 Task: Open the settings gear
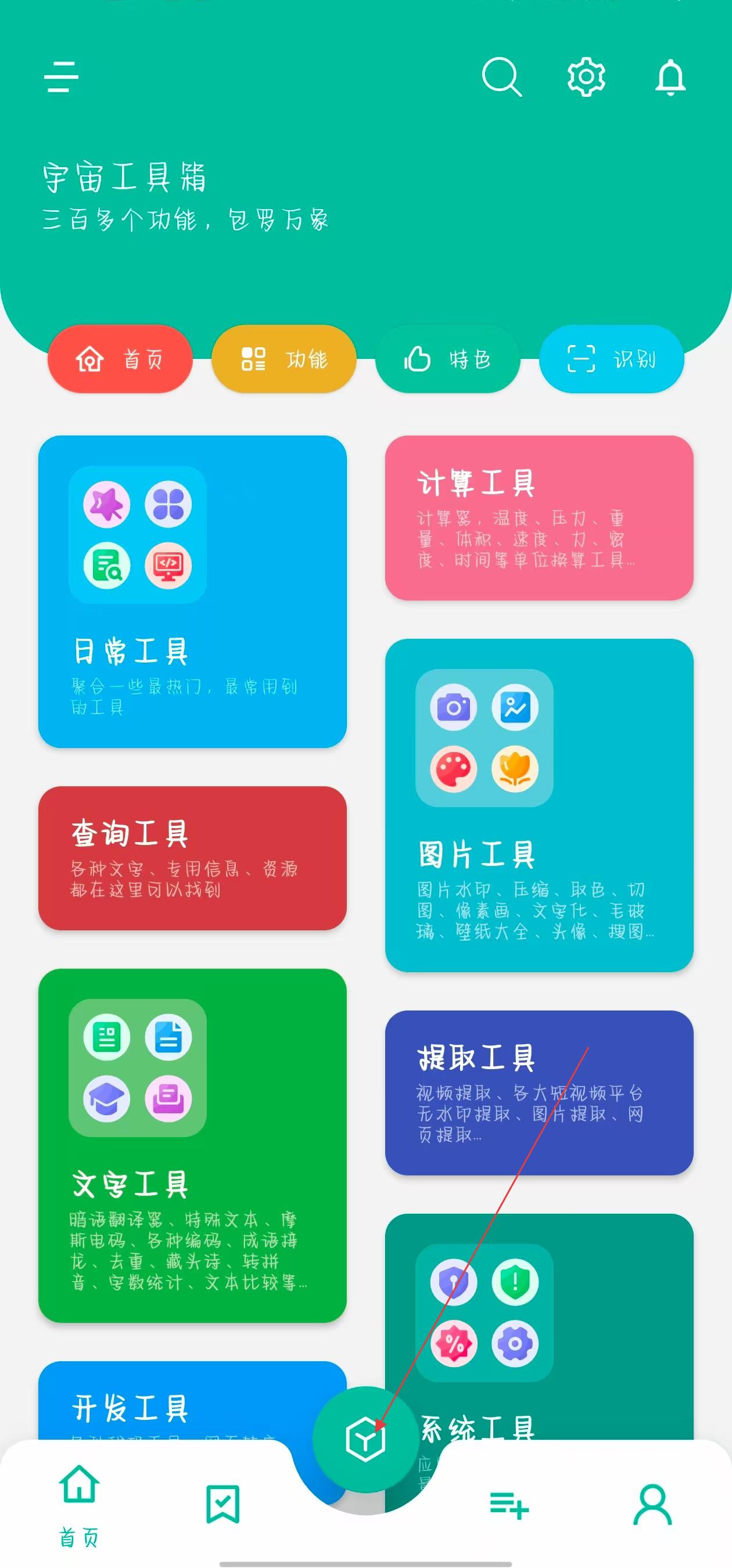pyautogui.click(x=586, y=77)
